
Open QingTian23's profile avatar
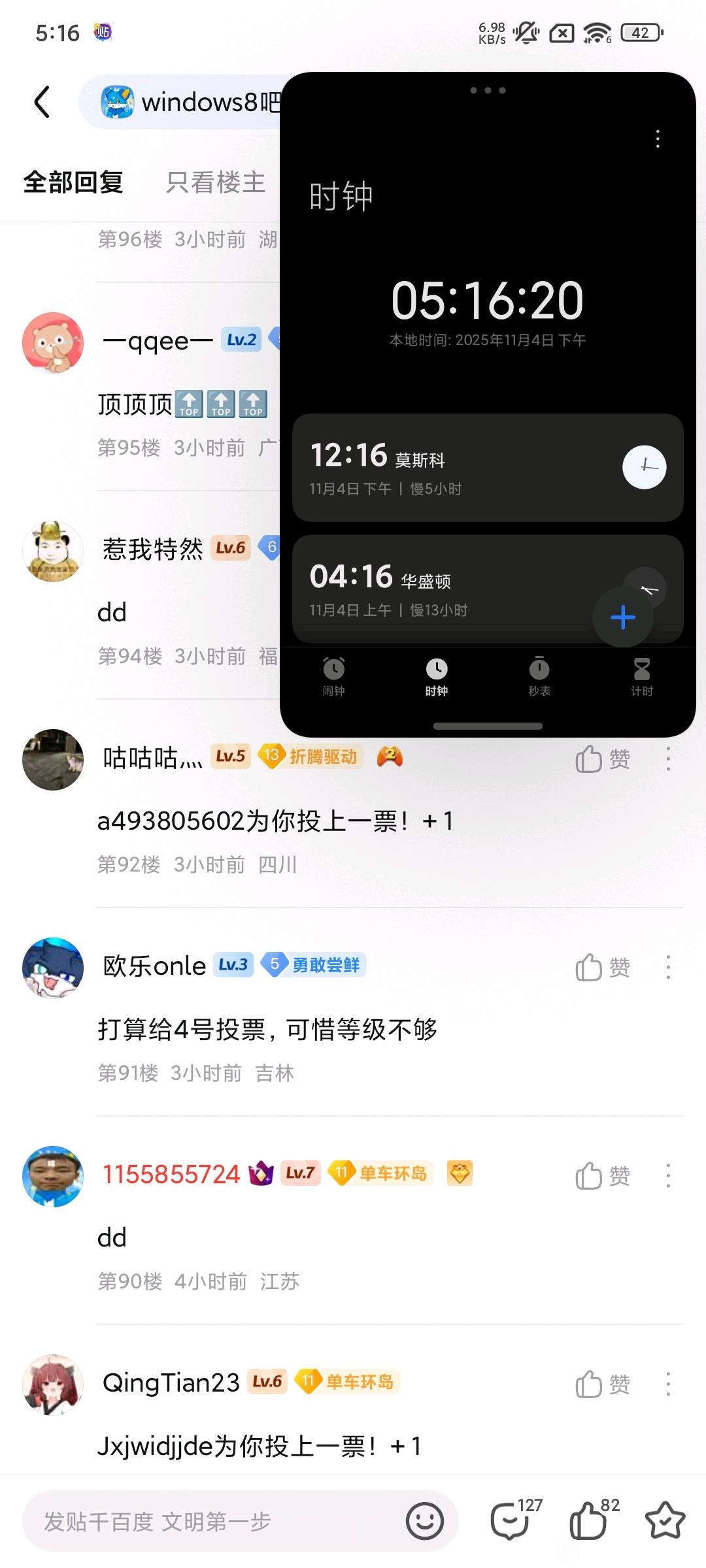point(53,1384)
